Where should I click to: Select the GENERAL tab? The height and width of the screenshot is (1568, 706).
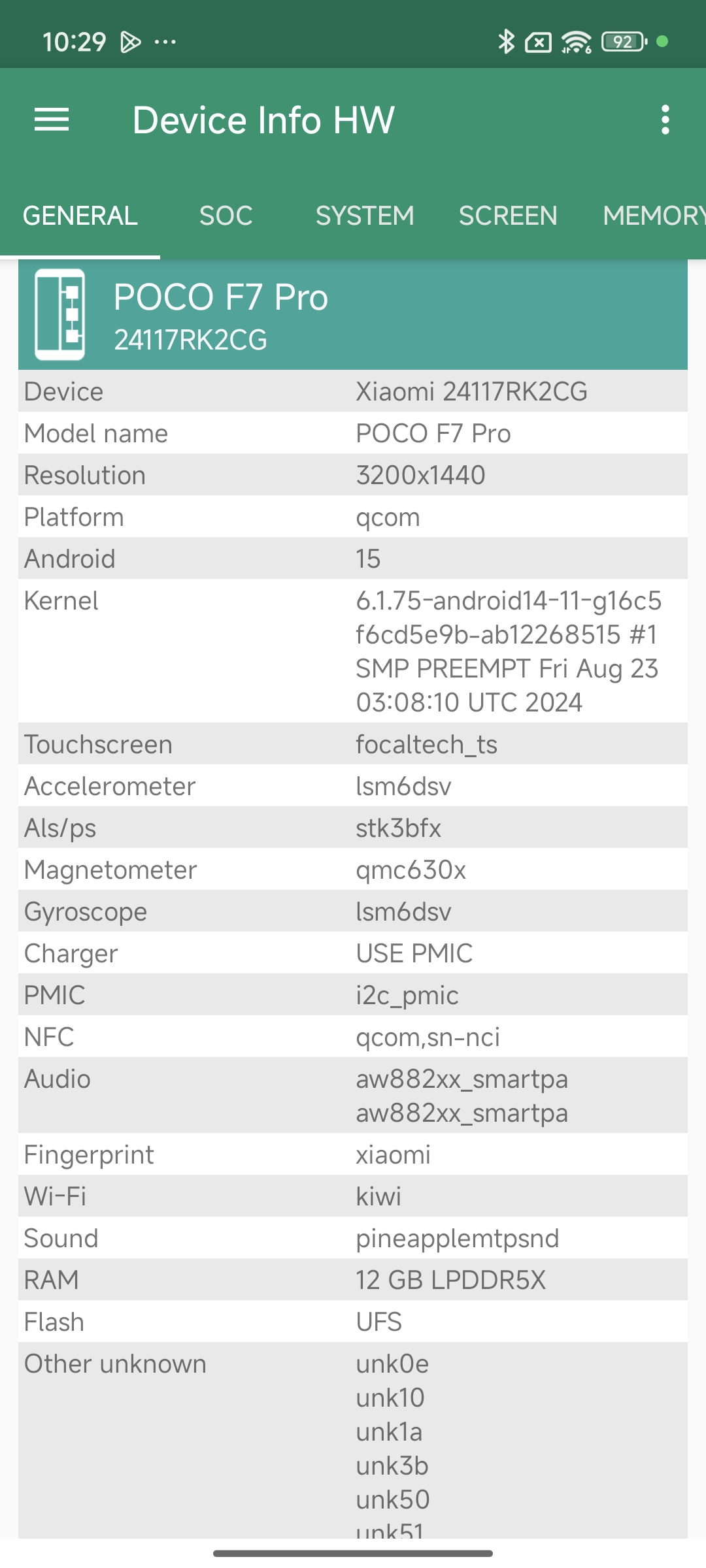pos(80,216)
